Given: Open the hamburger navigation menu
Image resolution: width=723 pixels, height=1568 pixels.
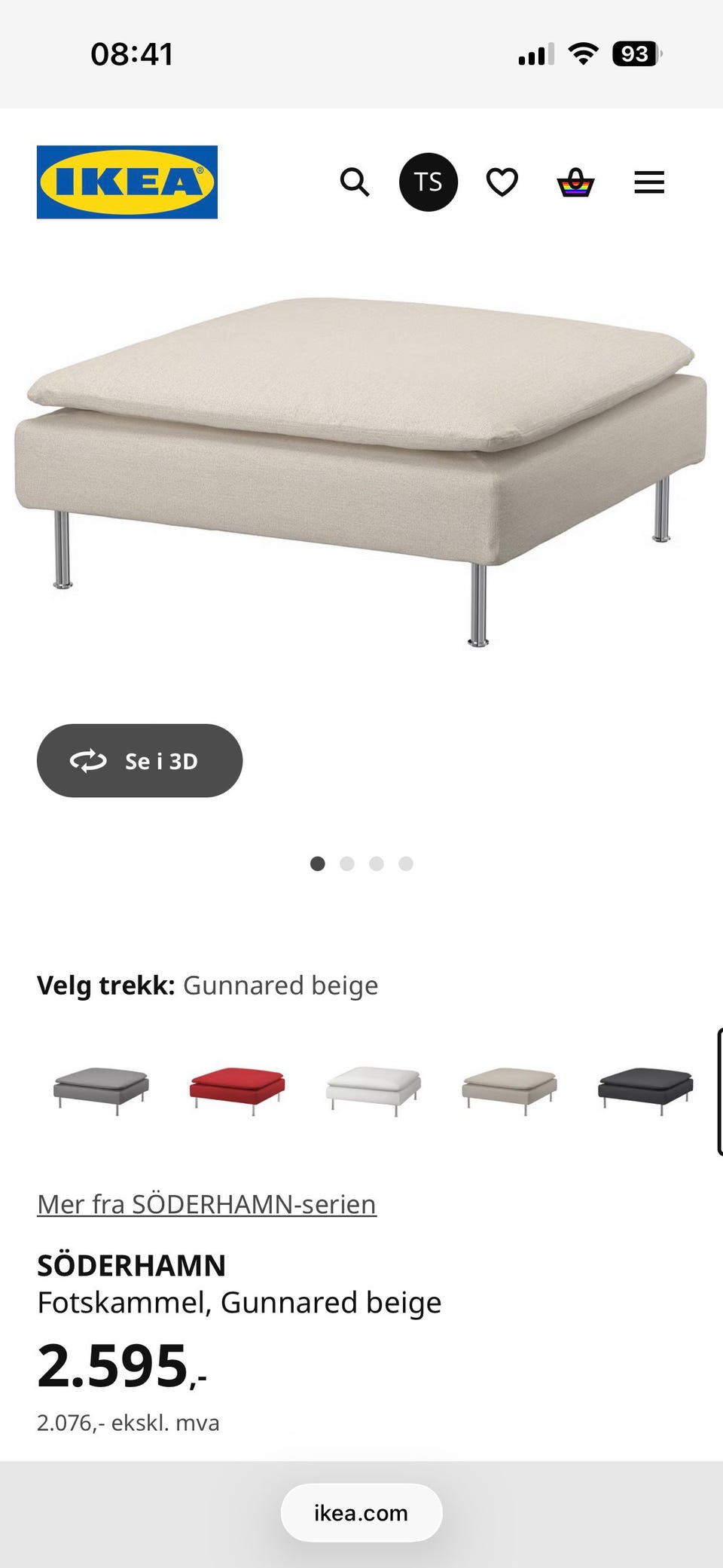Looking at the screenshot, I should (x=648, y=182).
